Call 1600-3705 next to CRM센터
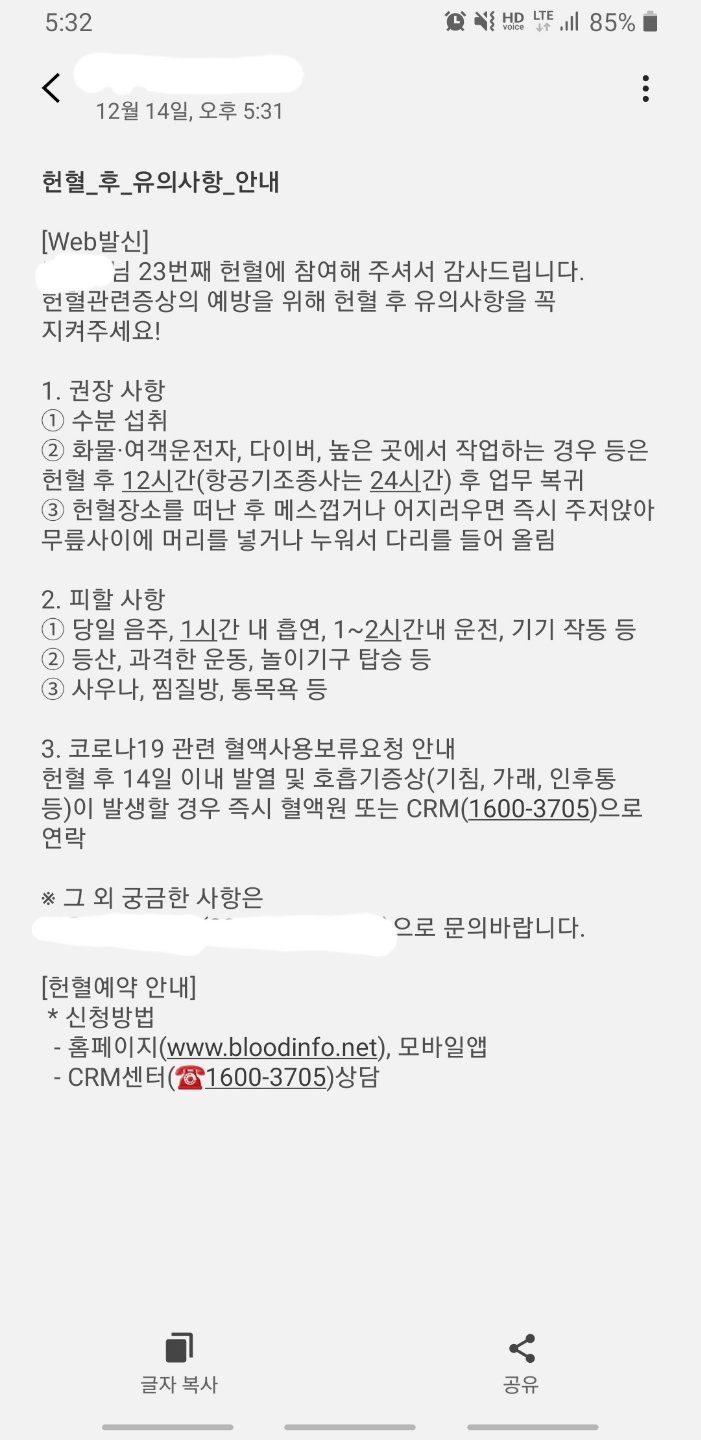 tap(266, 1077)
